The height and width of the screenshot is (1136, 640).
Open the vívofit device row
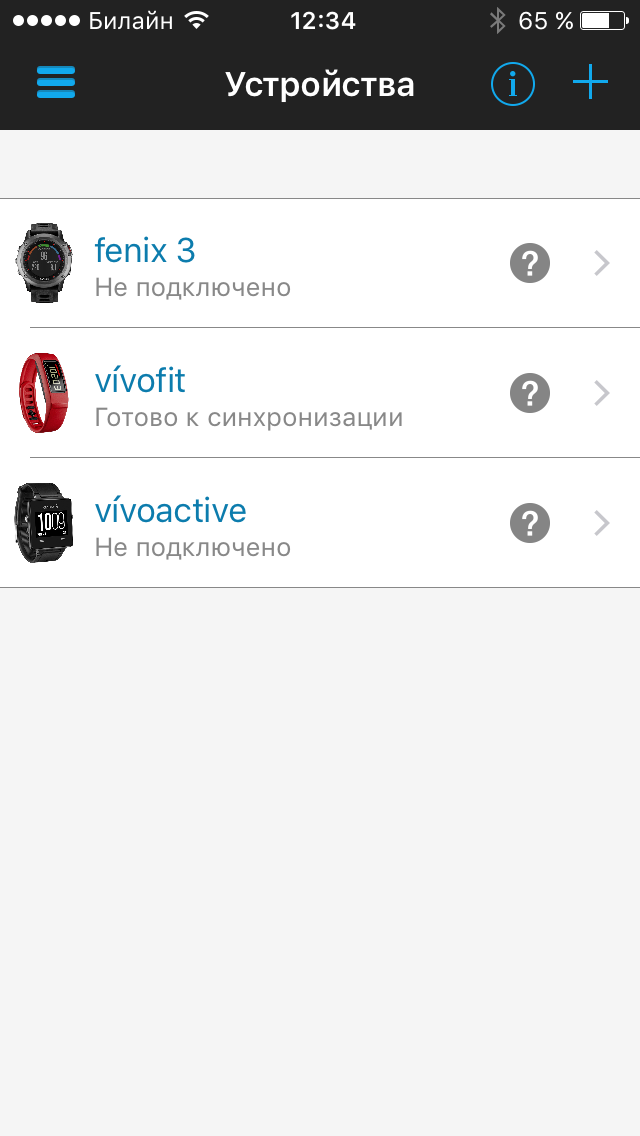coord(320,393)
